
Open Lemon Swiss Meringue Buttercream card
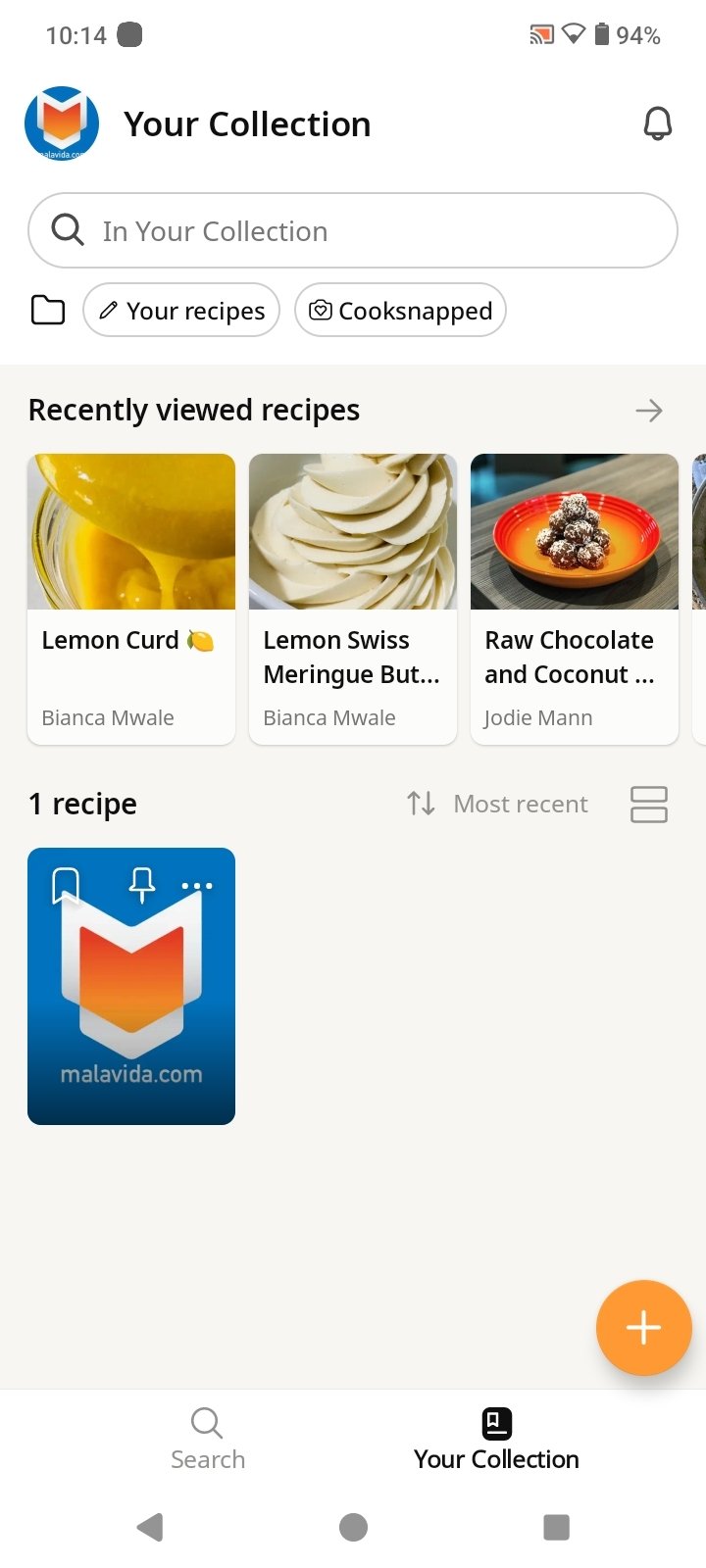[x=353, y=599]
